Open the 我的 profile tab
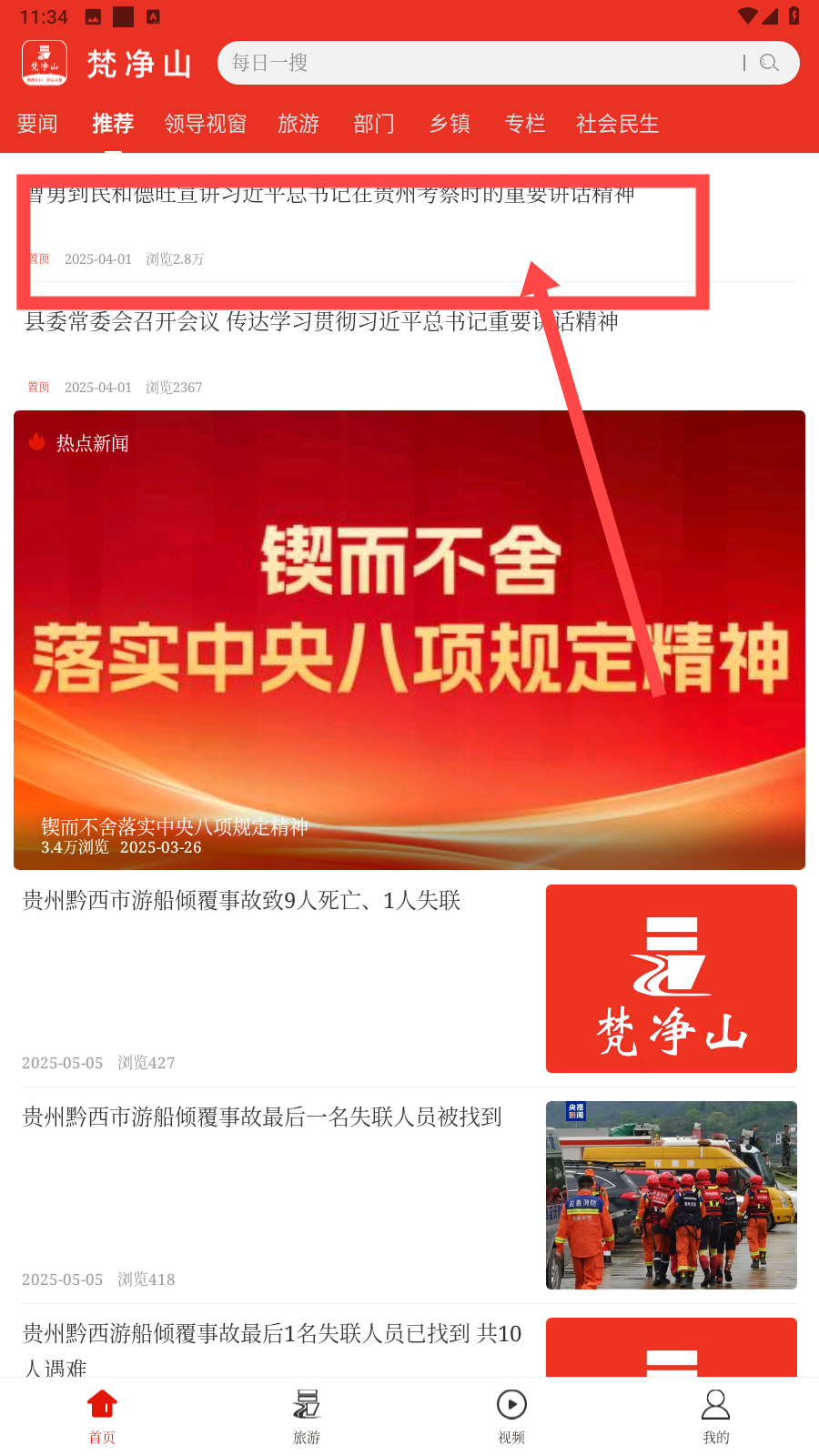The width and height of the screenshot is (819, 1456). [x=716, y=1416]
